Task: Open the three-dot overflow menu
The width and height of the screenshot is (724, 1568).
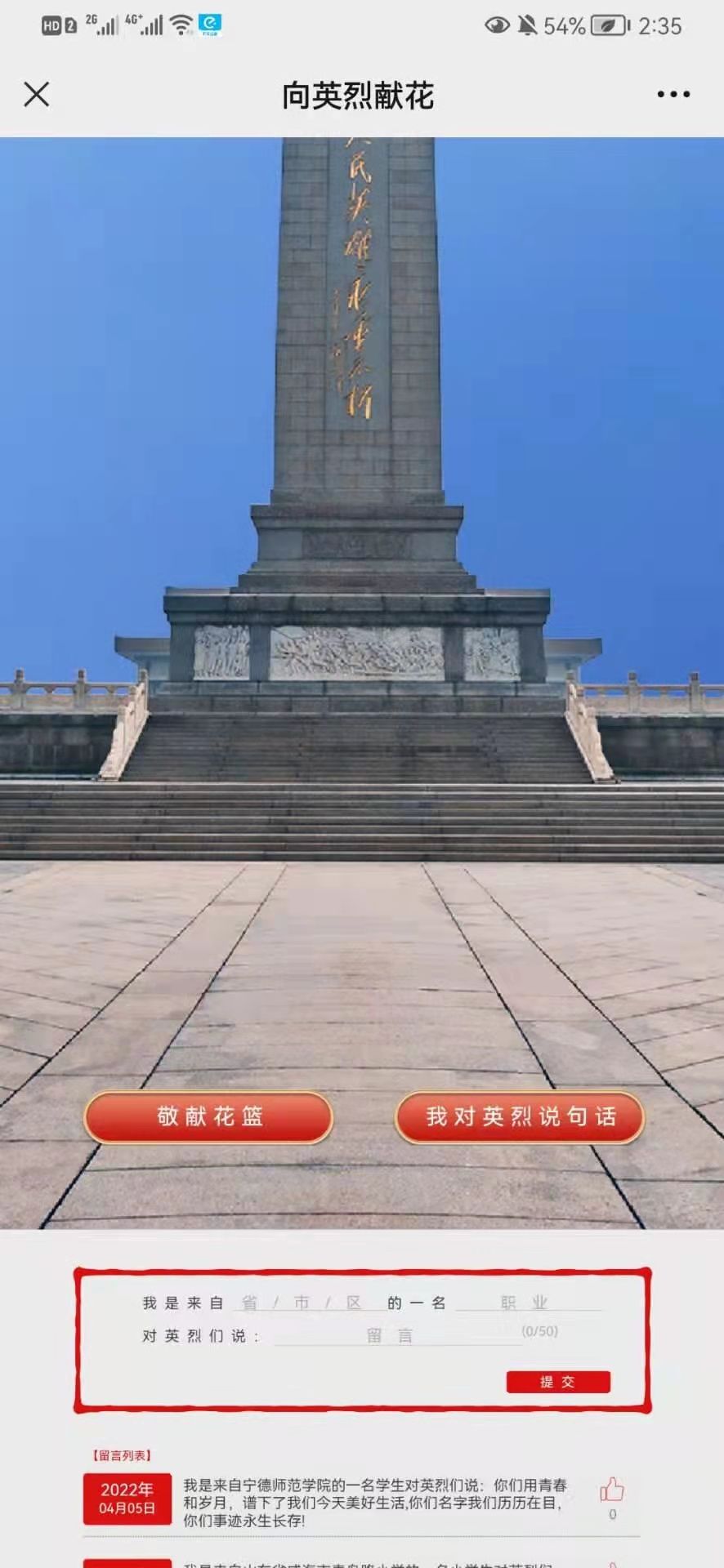Action: (673, 95)
